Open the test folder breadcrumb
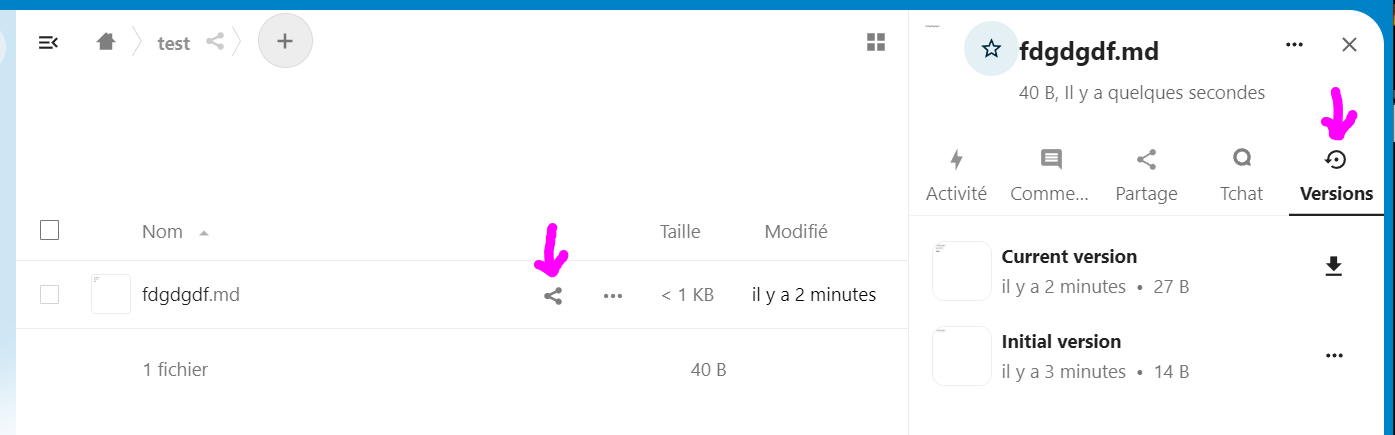This screenshot has height=435, width=1395. pos(174,43)
